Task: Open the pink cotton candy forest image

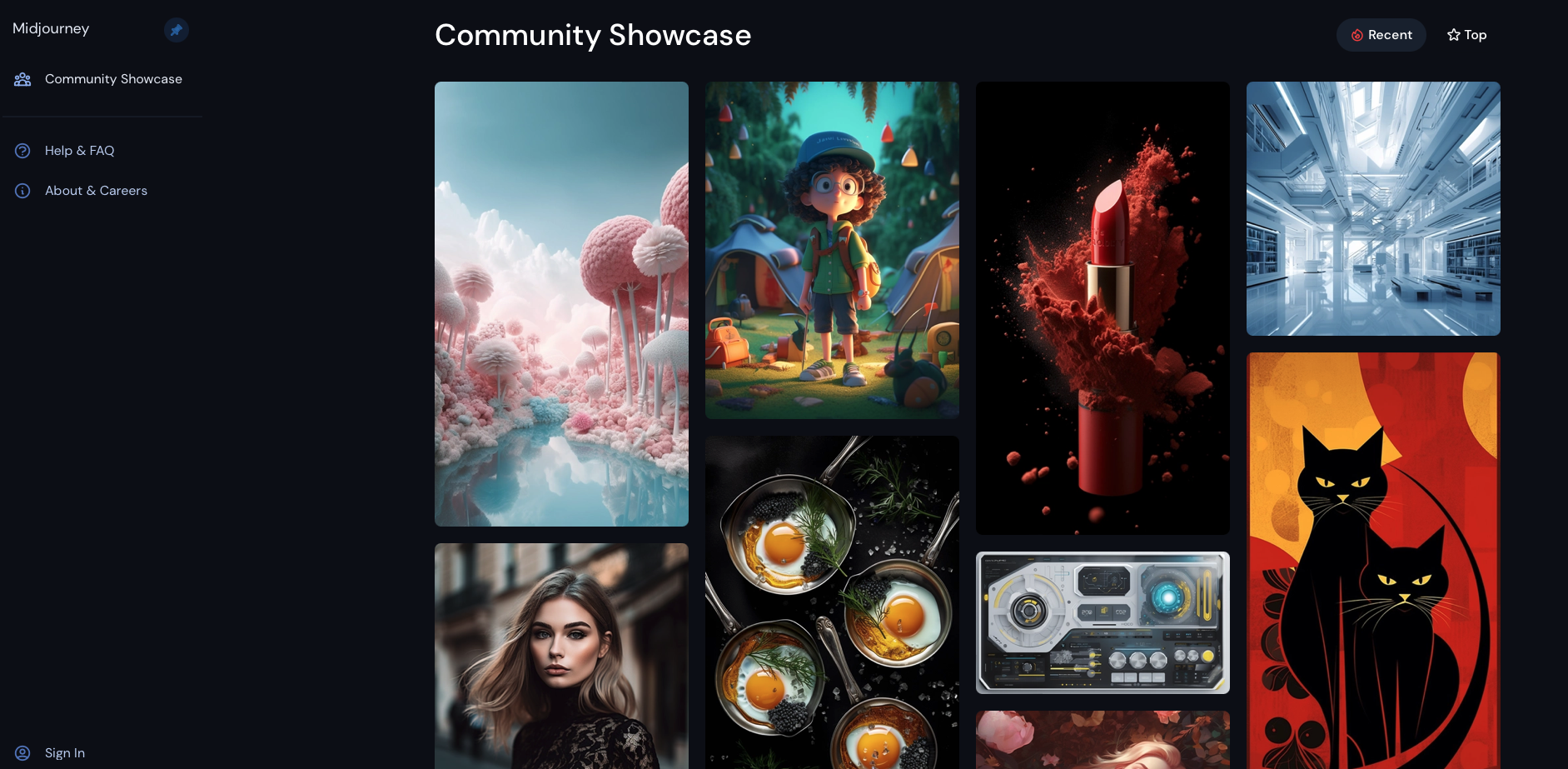Action: pos(561,304)
